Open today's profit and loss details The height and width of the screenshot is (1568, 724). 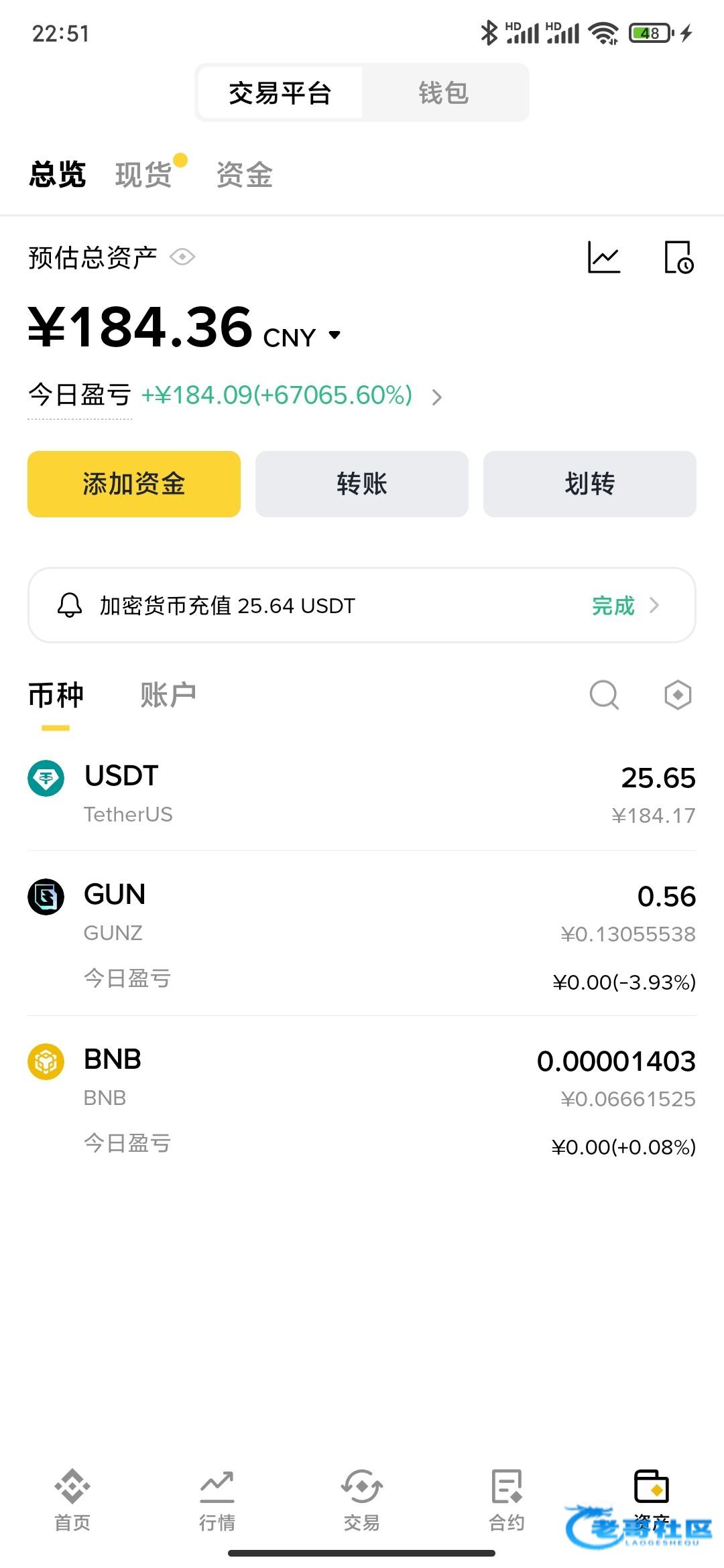click(x=436, y=397)
